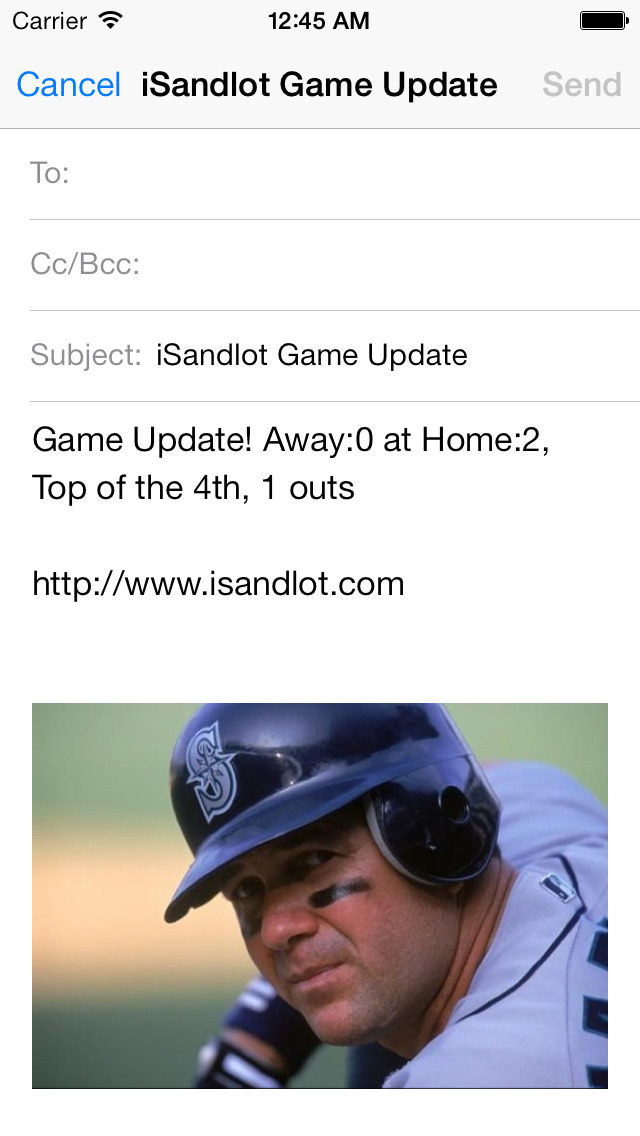Select the To recipient field
The image size is (640, 1136).
335,174
